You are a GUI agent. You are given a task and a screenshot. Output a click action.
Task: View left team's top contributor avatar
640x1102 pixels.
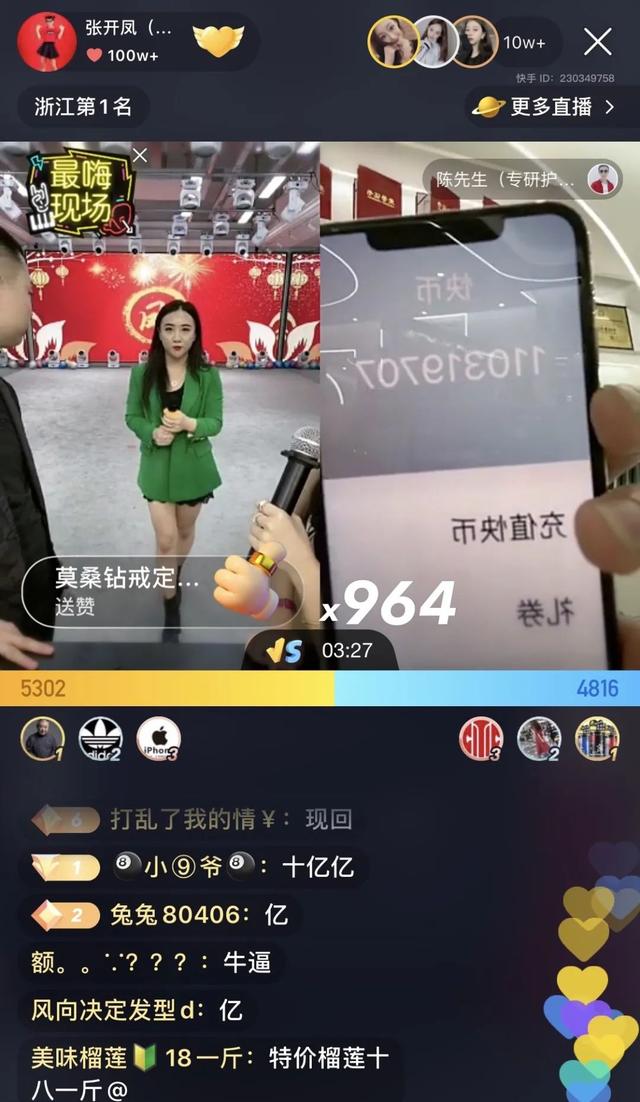pyautogui.click(x=42, y=739)
